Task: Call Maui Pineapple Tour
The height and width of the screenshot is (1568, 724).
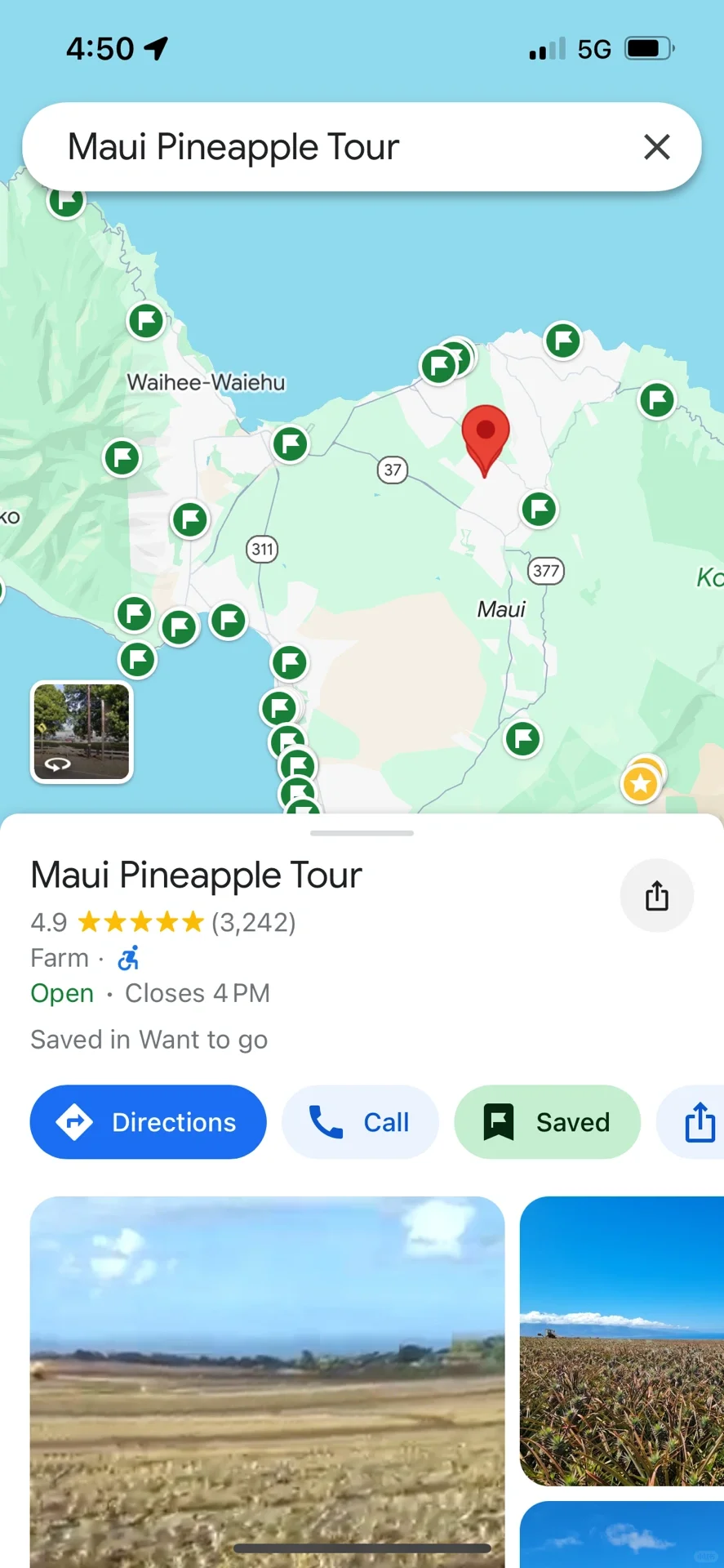Action: click(360, 1121)
